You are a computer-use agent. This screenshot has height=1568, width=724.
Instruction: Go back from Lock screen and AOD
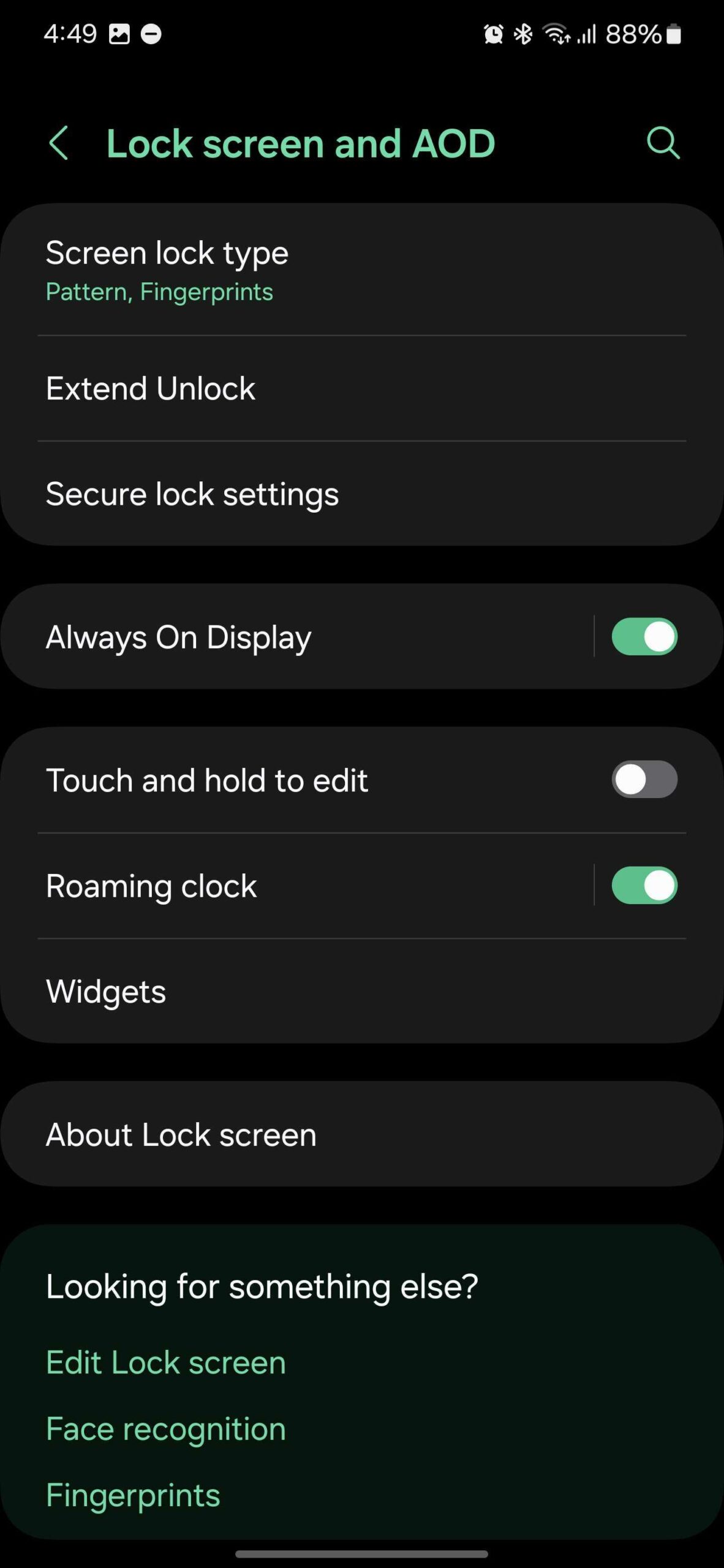pos(59,144)
